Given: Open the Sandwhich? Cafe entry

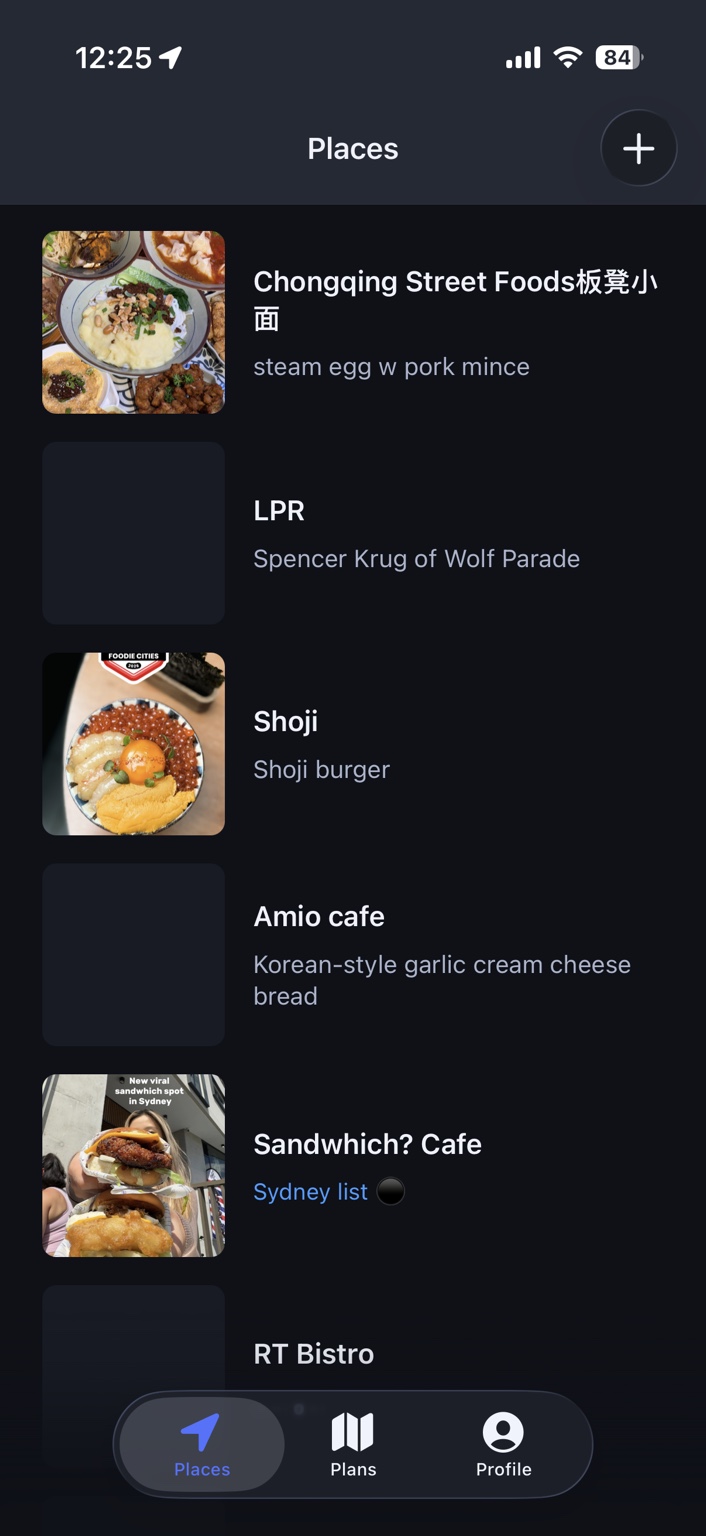Looking at the screenshot, I should point(353,1166).
